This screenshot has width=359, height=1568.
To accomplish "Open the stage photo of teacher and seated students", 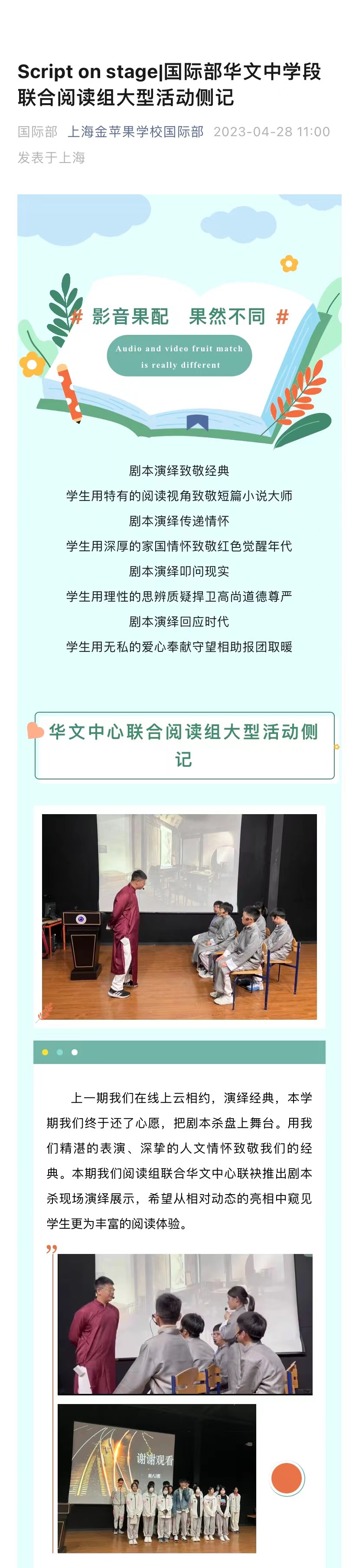I will click(179, 916).
